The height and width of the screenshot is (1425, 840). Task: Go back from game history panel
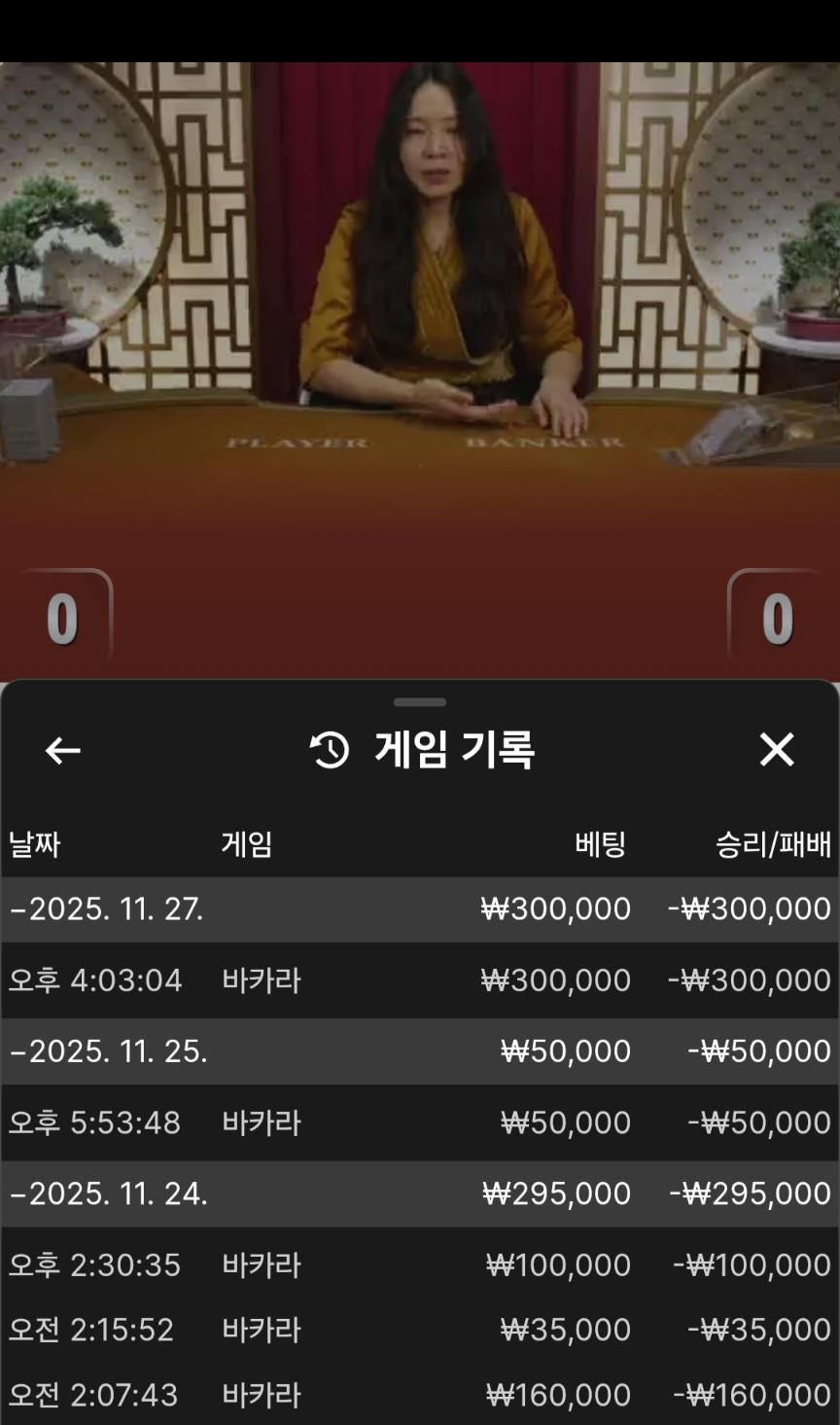(x=63, y=750)
